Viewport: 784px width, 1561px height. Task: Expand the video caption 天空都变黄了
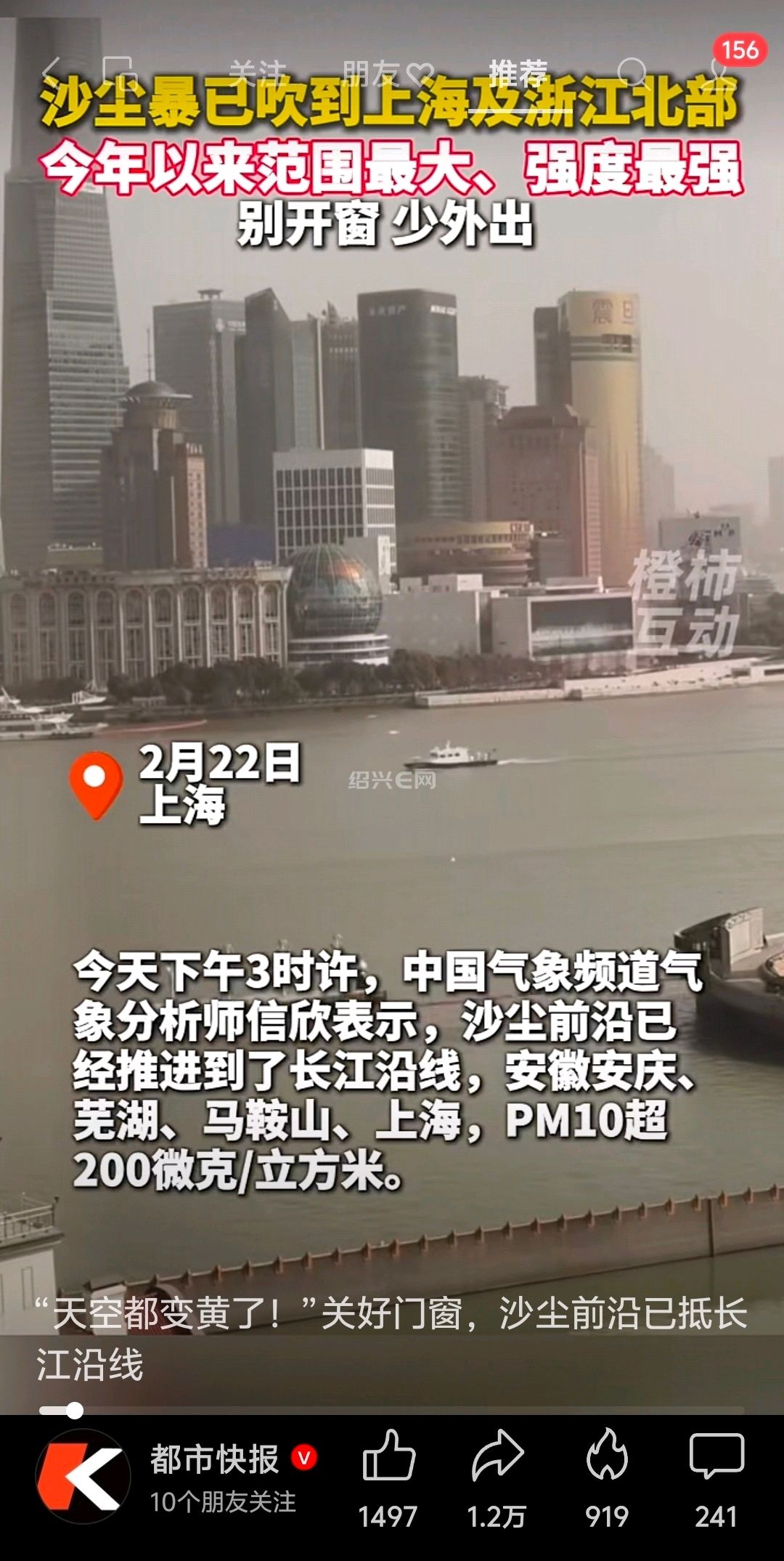pyautogui.click(x=392, y=1337)
